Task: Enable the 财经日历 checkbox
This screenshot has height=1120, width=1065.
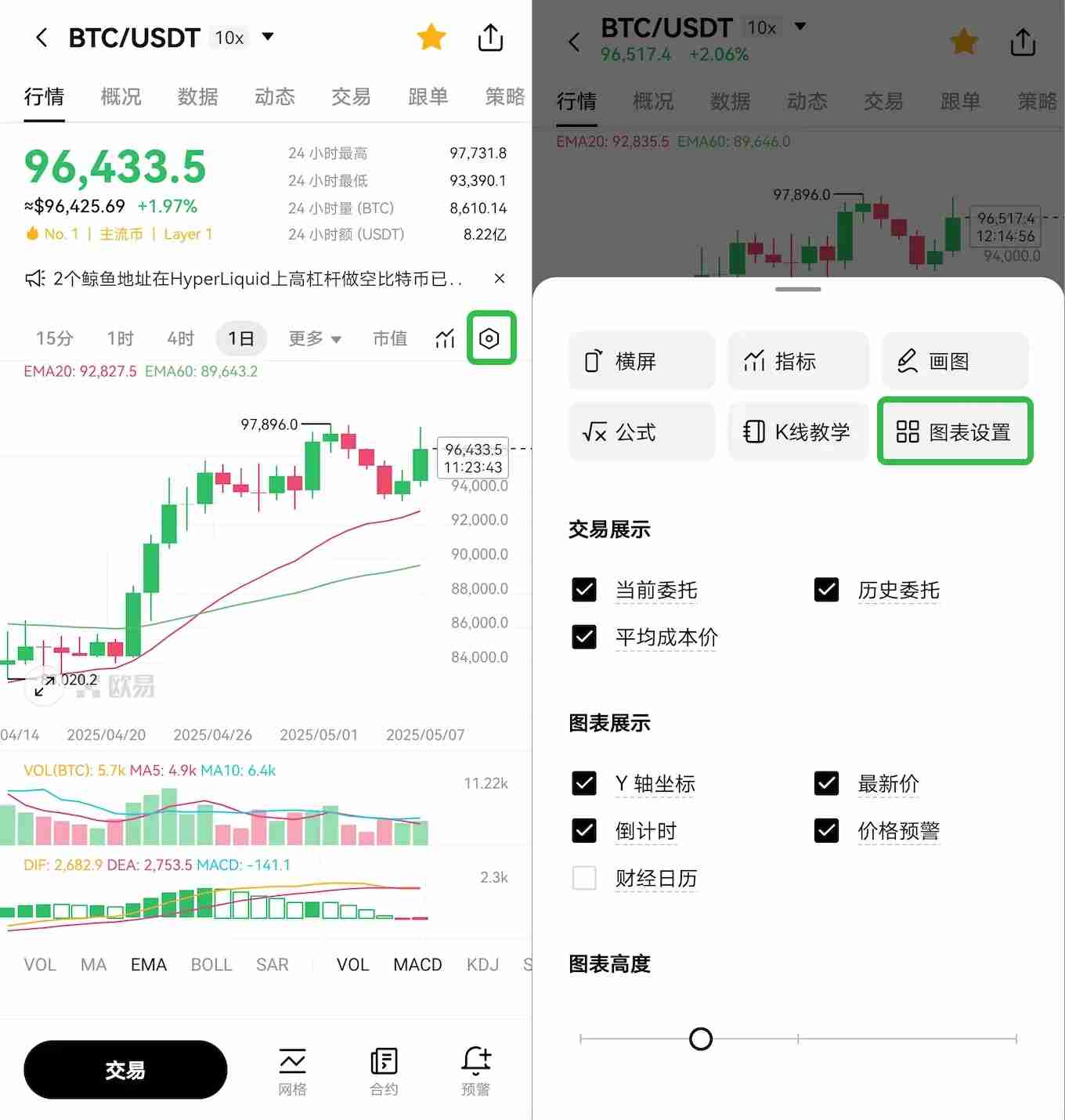Action: click(584, 878)
